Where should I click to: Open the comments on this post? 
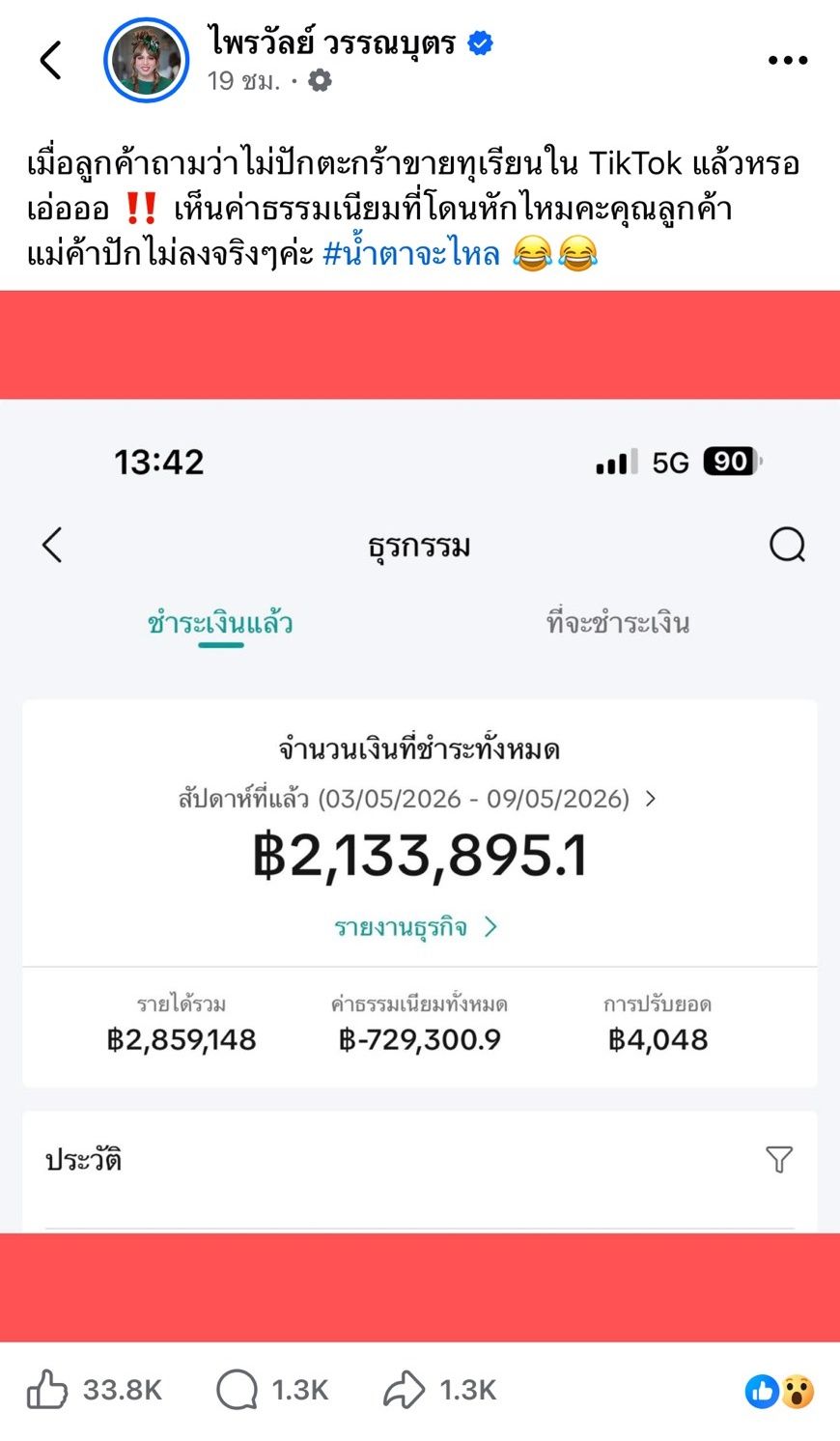click(x=272, y=1390)
